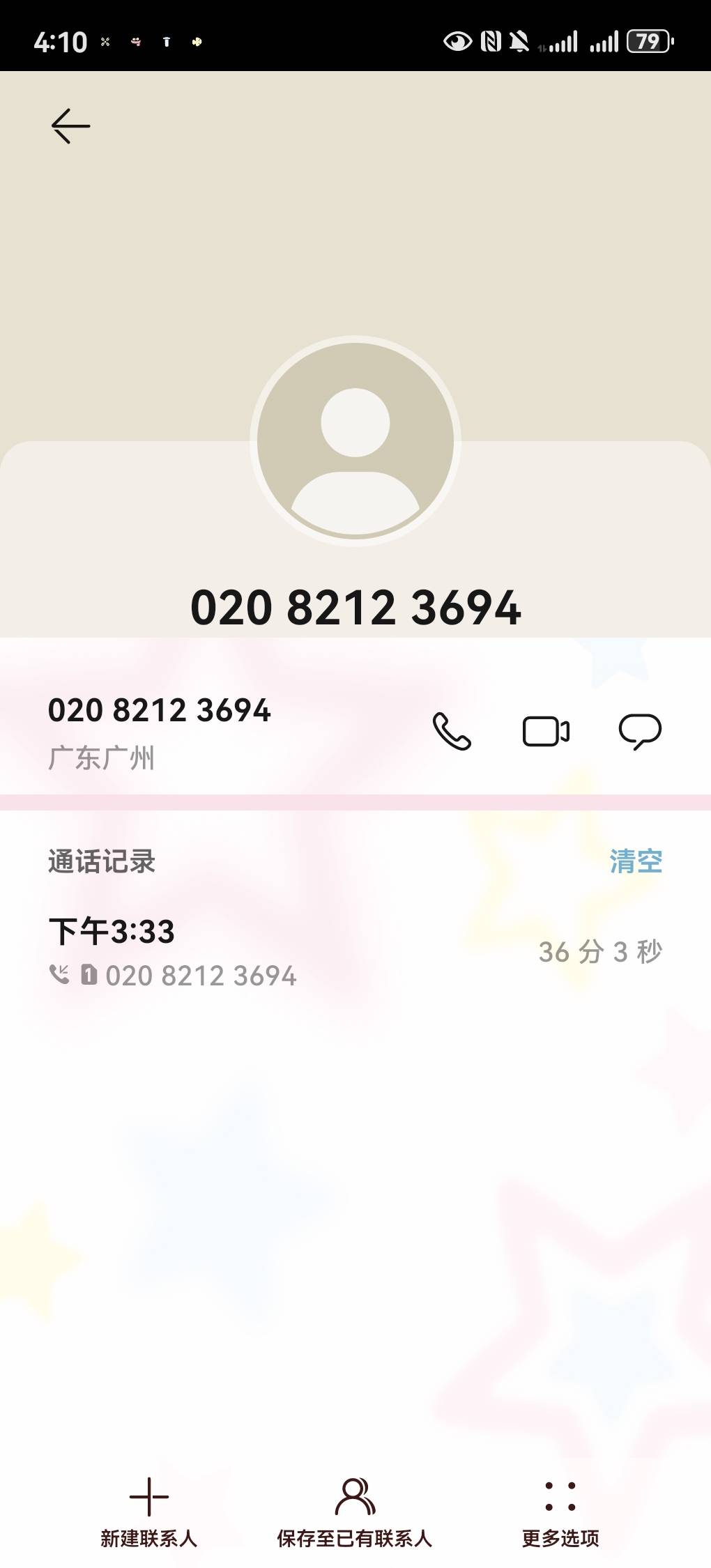Call 020 8212 3694 with the phone icon
Viewport: 711px width, 1568px height.
pos(452,731)
